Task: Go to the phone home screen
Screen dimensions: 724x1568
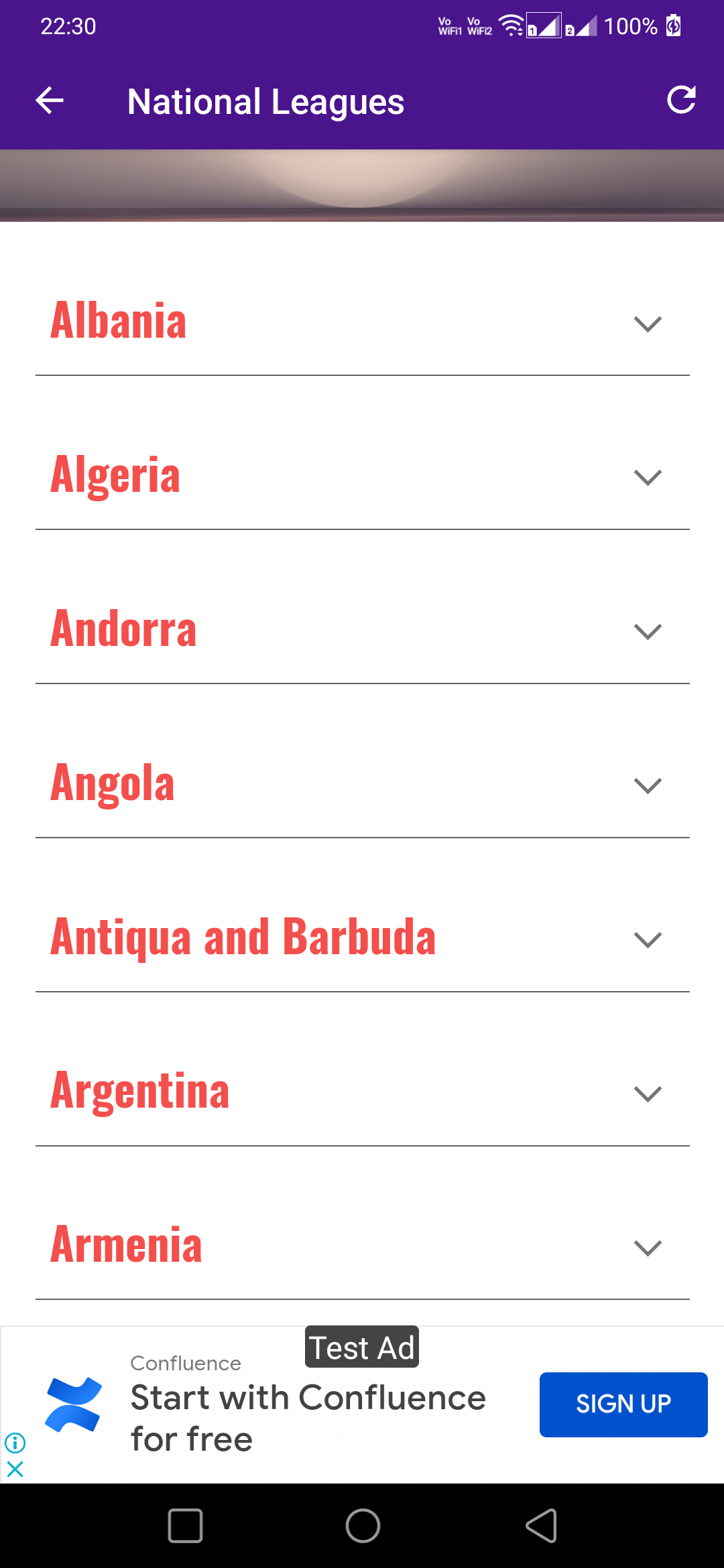Action: [363, 1526]
